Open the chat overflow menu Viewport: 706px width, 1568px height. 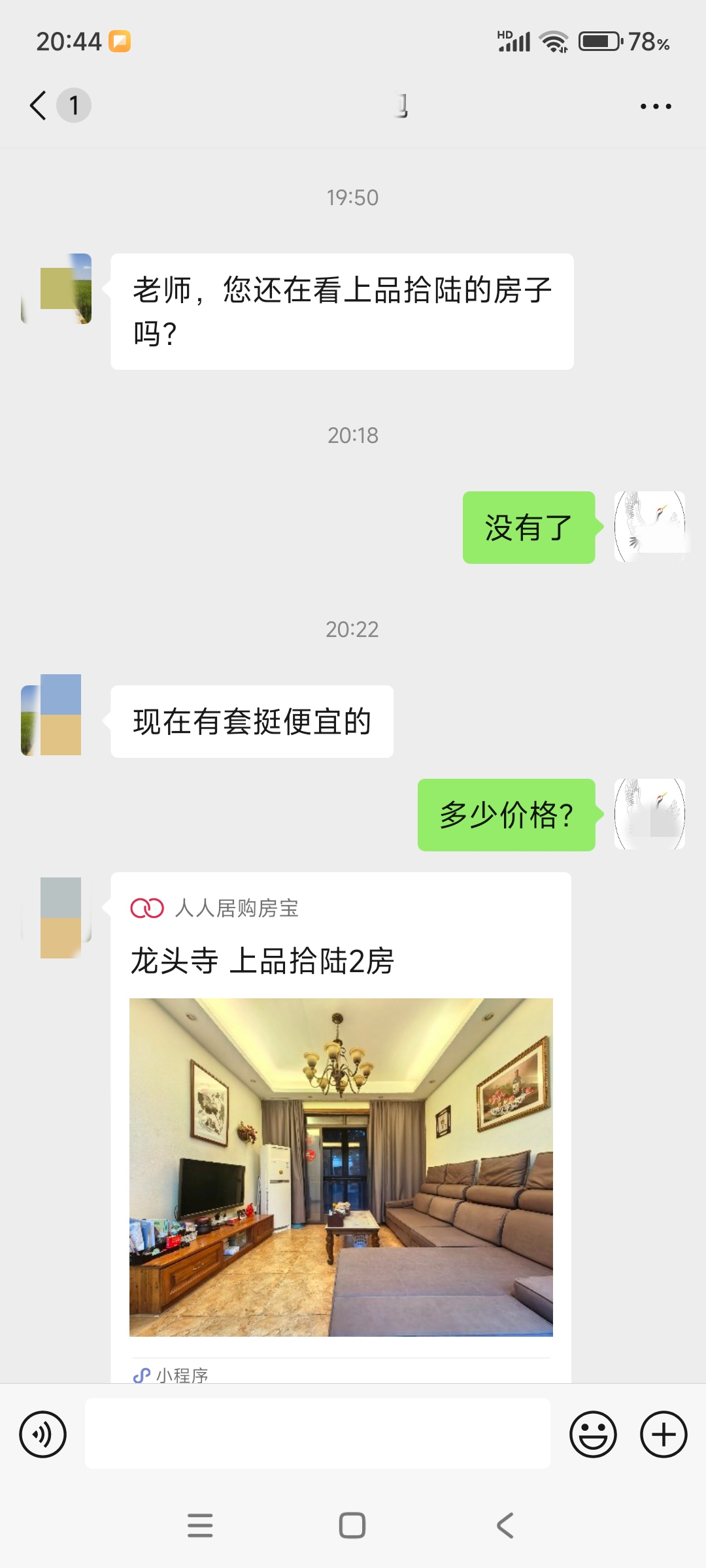coord(655,106)
